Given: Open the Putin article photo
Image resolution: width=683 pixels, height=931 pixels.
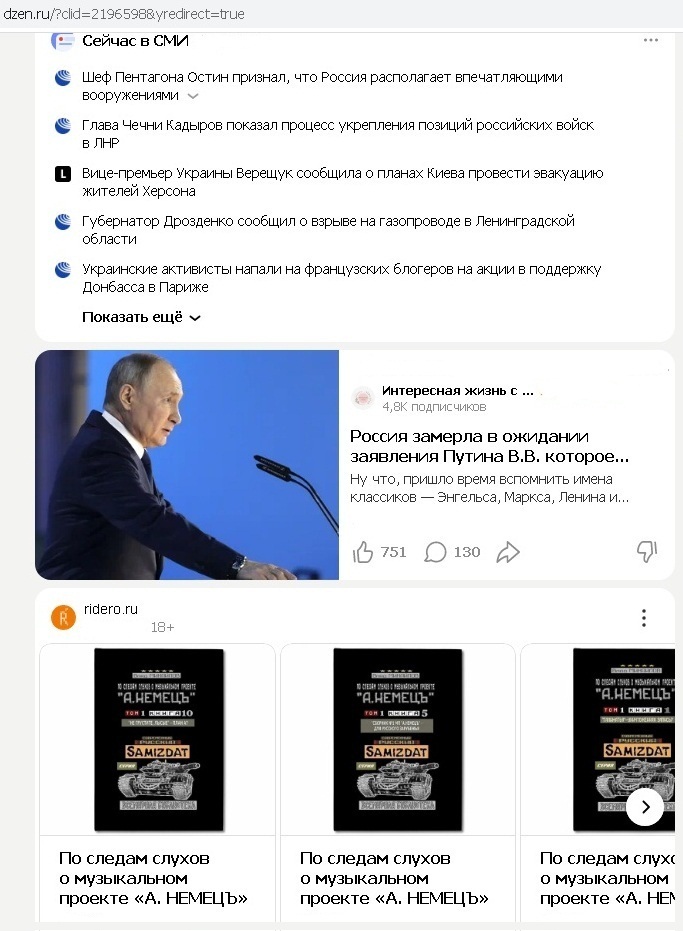Looking at the screenshot, I should pos(187,464).
